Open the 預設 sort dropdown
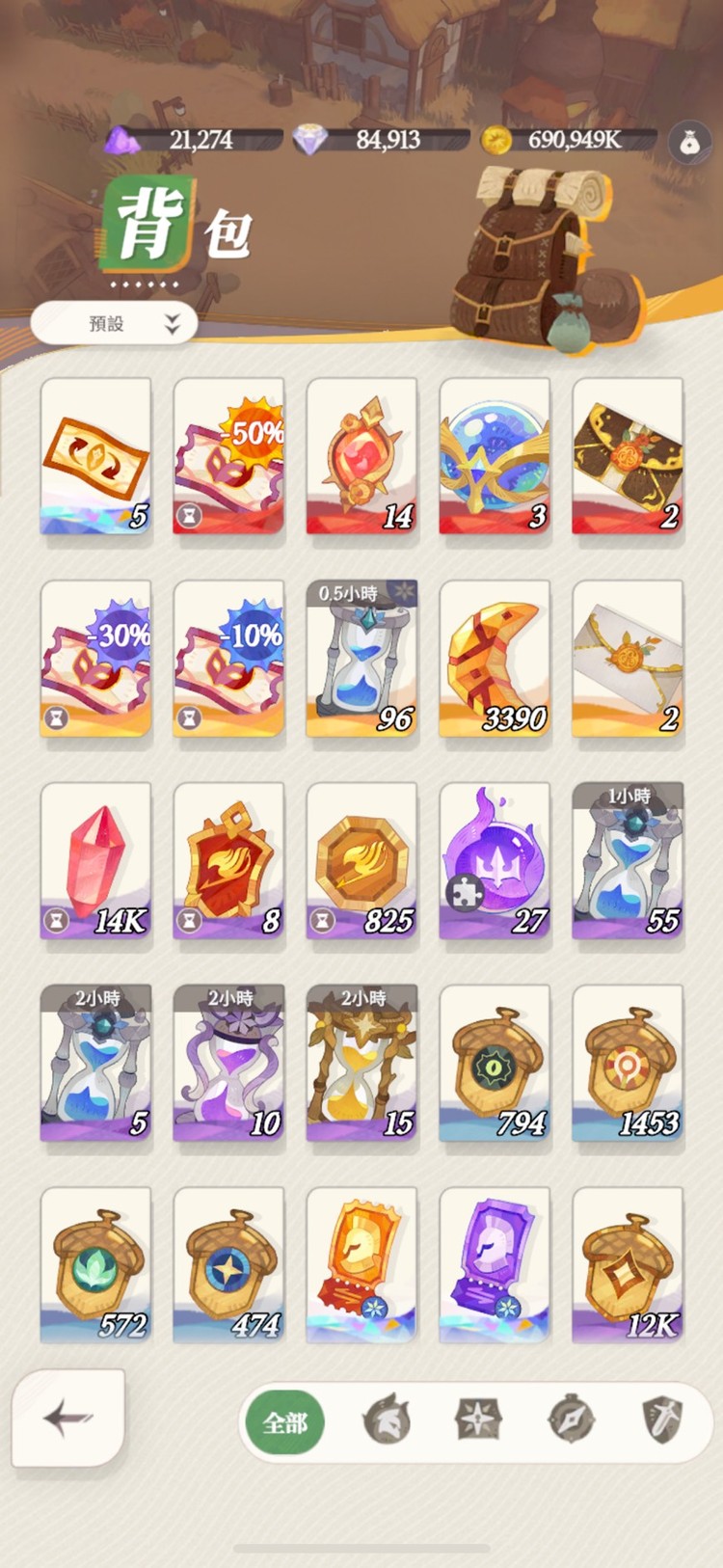Screen dimensions: 723x1568 pyautogui.click(x=114, y=324)
